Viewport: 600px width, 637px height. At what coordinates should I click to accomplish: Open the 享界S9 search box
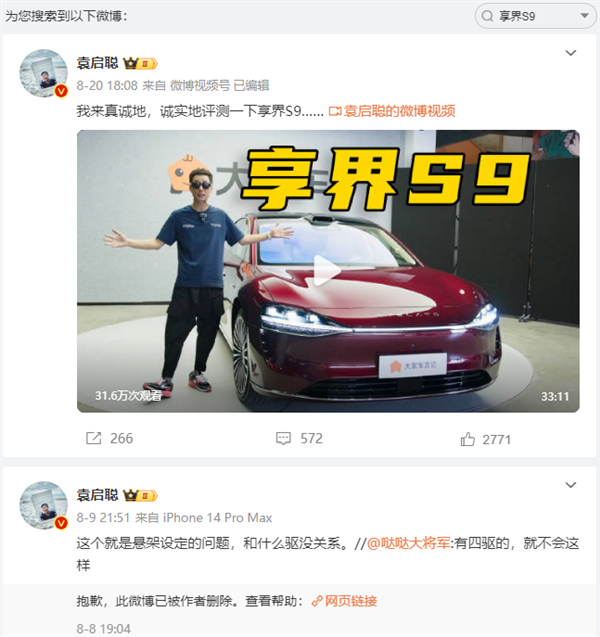[x=525, y=16]
